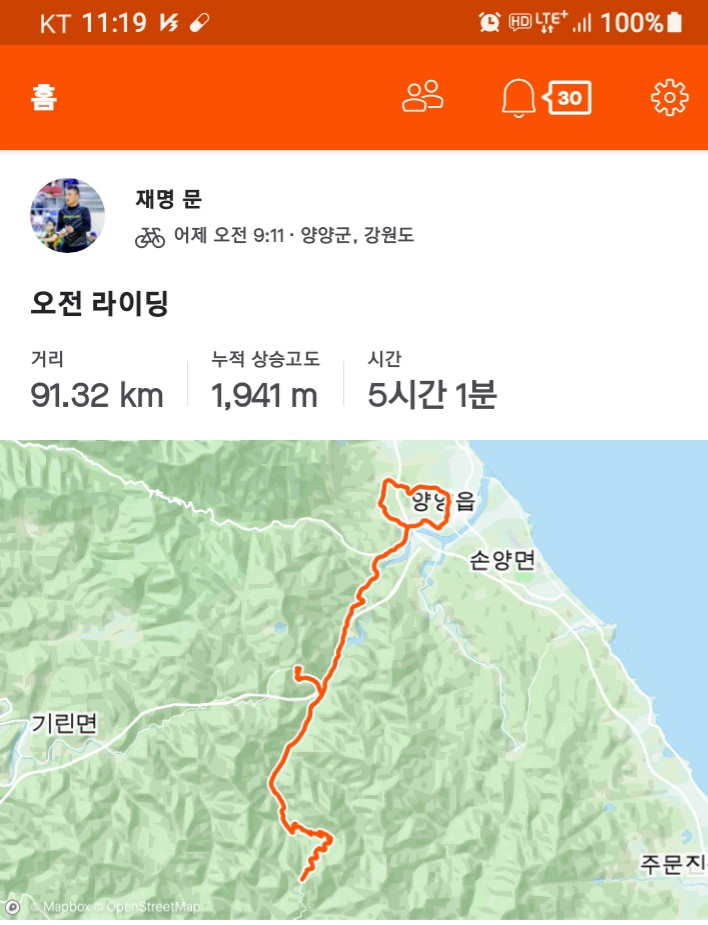View the ride route map

(354, 680)
